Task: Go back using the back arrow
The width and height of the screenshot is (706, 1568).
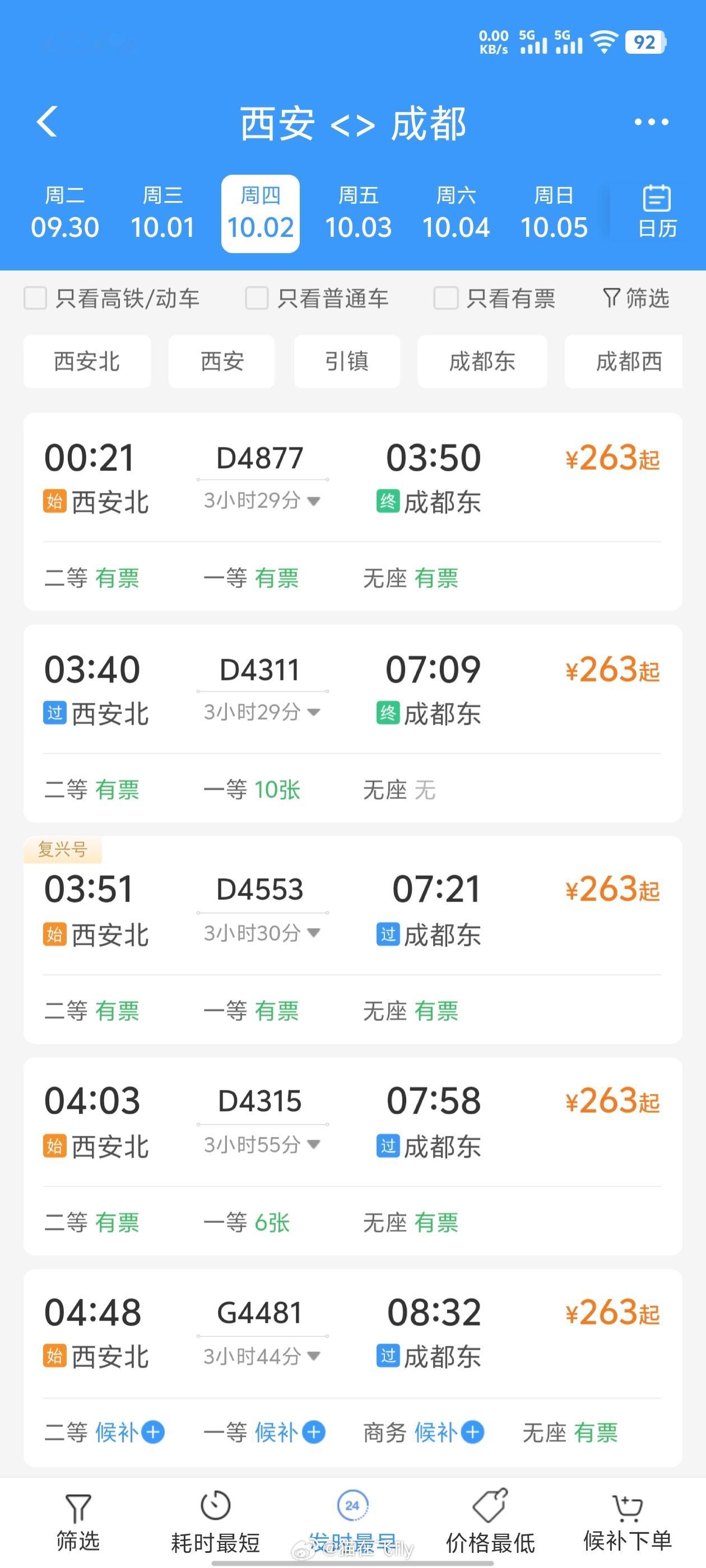Action: pos(47,122)
